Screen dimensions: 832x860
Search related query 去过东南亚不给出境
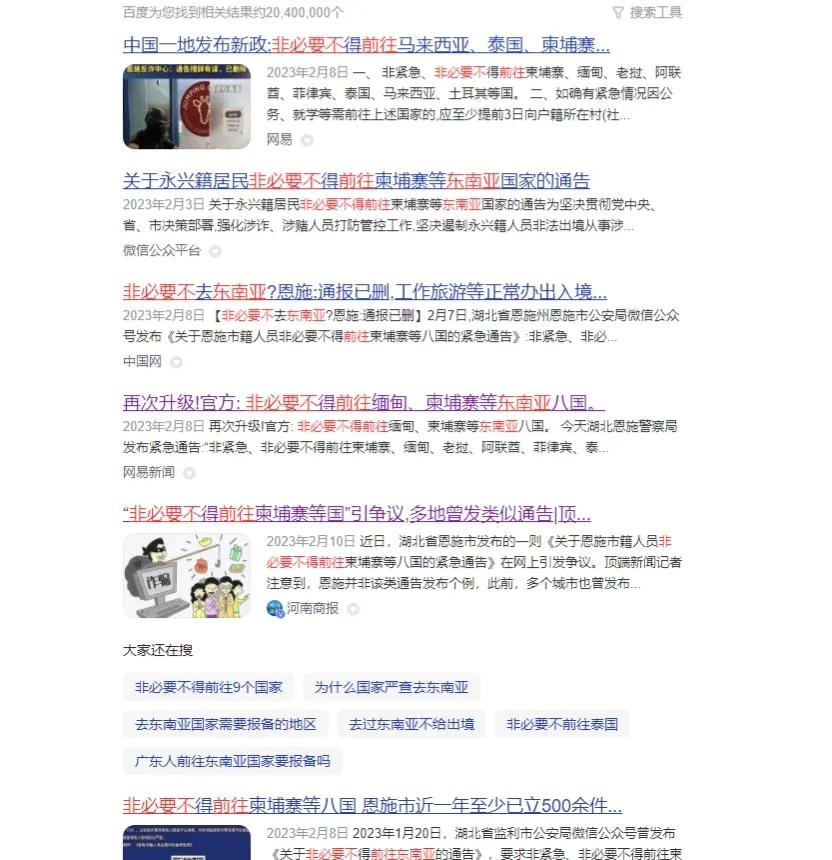[x=411, y=724]
